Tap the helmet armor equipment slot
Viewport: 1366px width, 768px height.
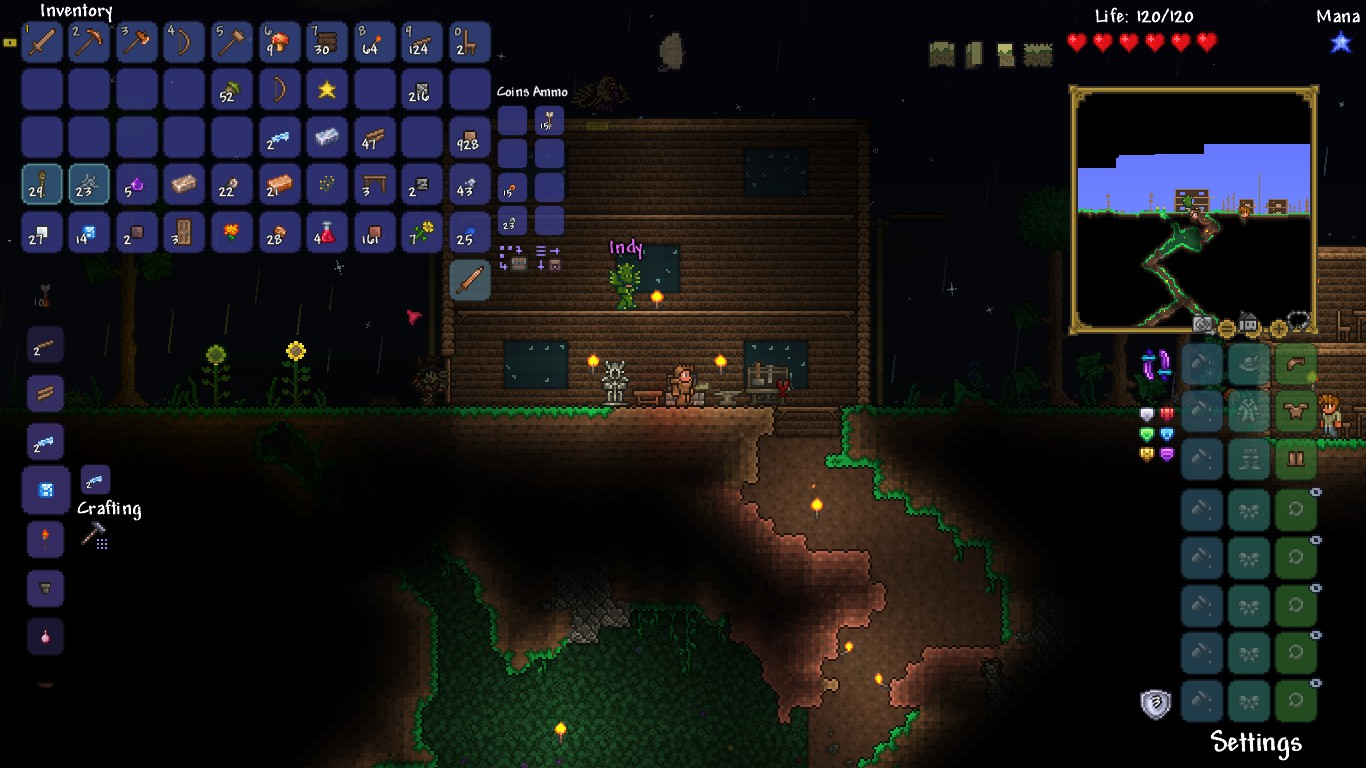coord(1296,364)
